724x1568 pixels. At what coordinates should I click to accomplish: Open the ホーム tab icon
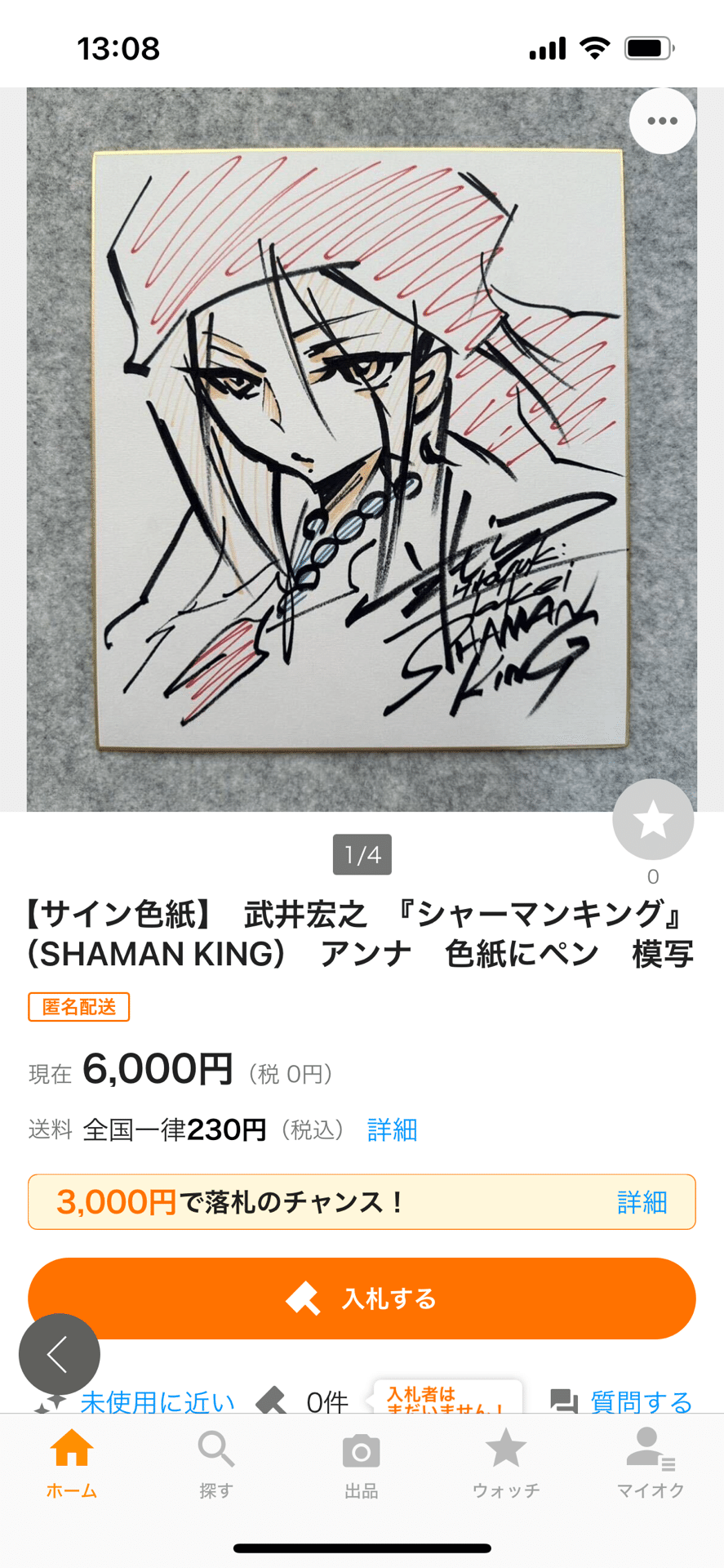72,1454
